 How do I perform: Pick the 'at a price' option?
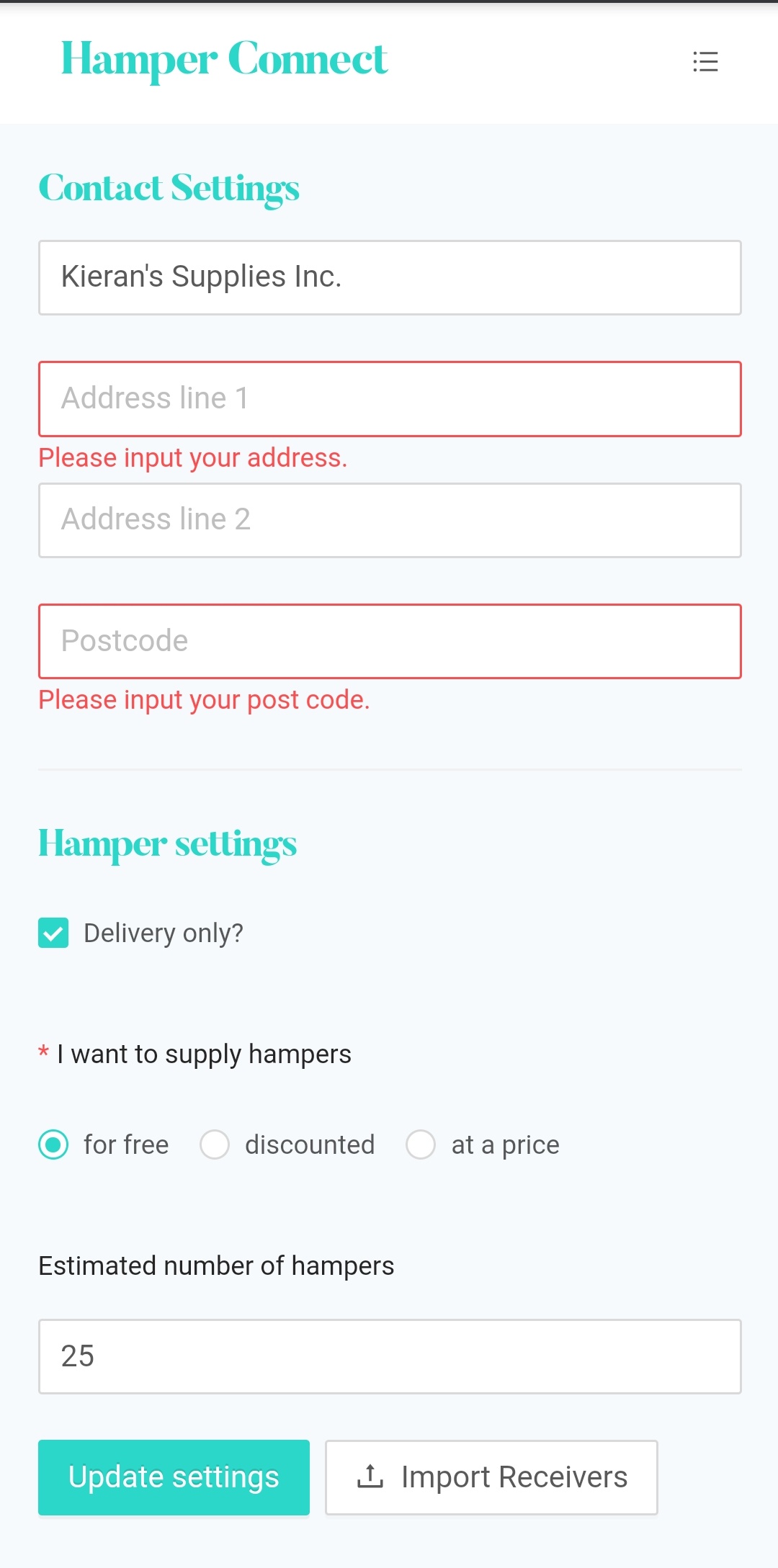pos(421,1144)
